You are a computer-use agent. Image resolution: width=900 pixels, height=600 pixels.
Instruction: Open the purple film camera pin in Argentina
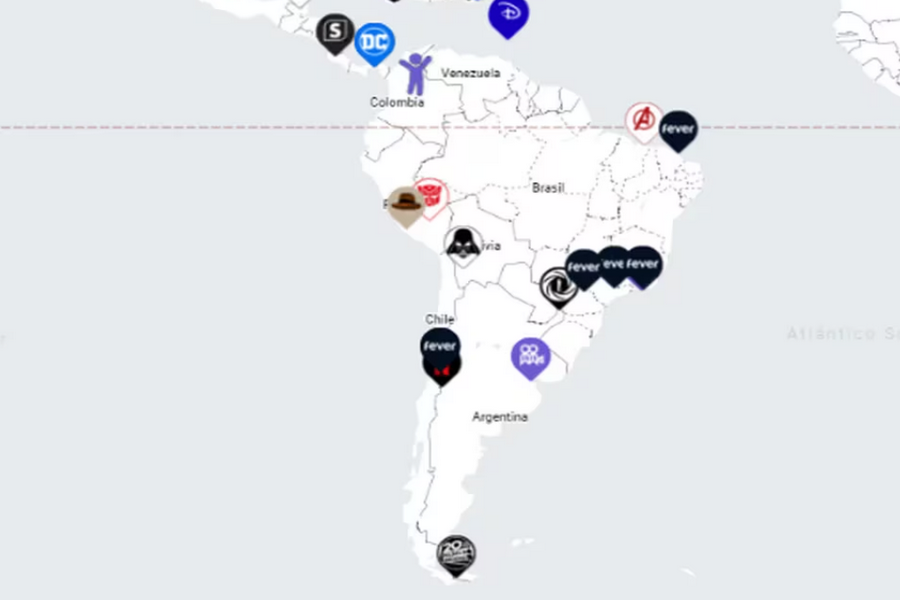530,355
